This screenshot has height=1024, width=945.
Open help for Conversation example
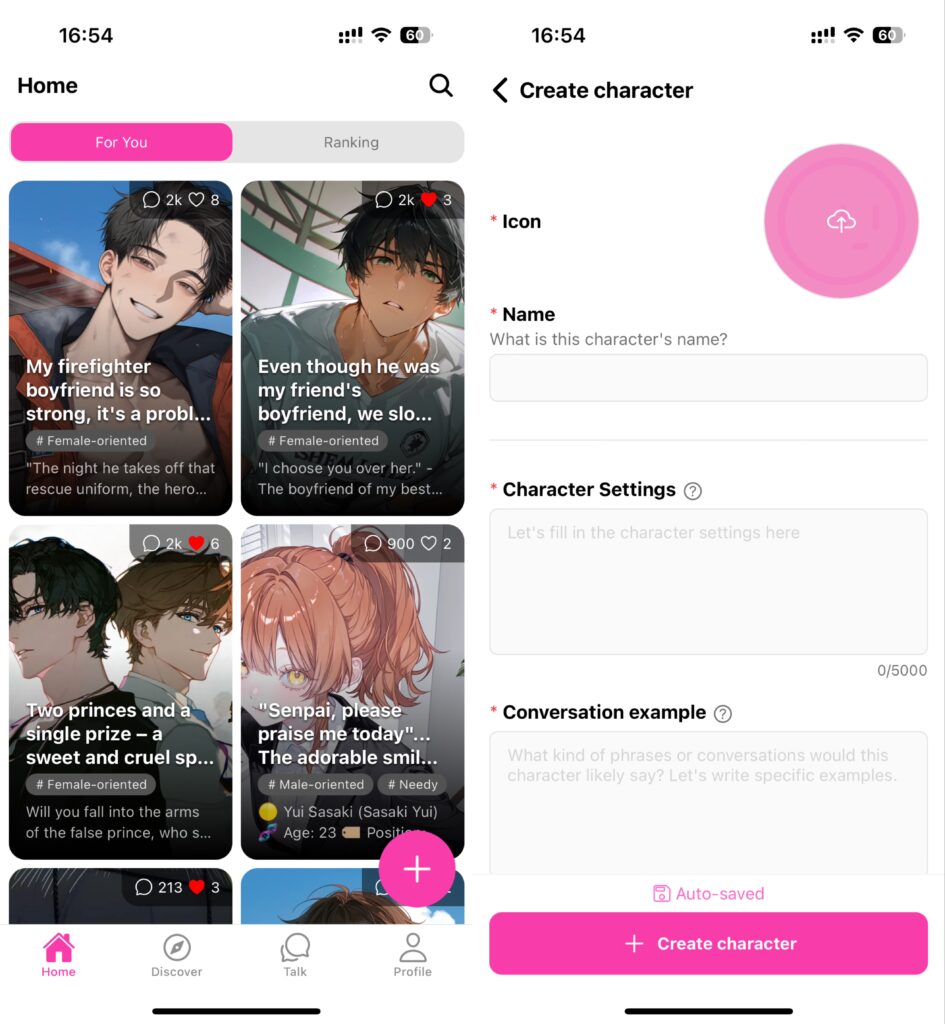tap(723, 714)
